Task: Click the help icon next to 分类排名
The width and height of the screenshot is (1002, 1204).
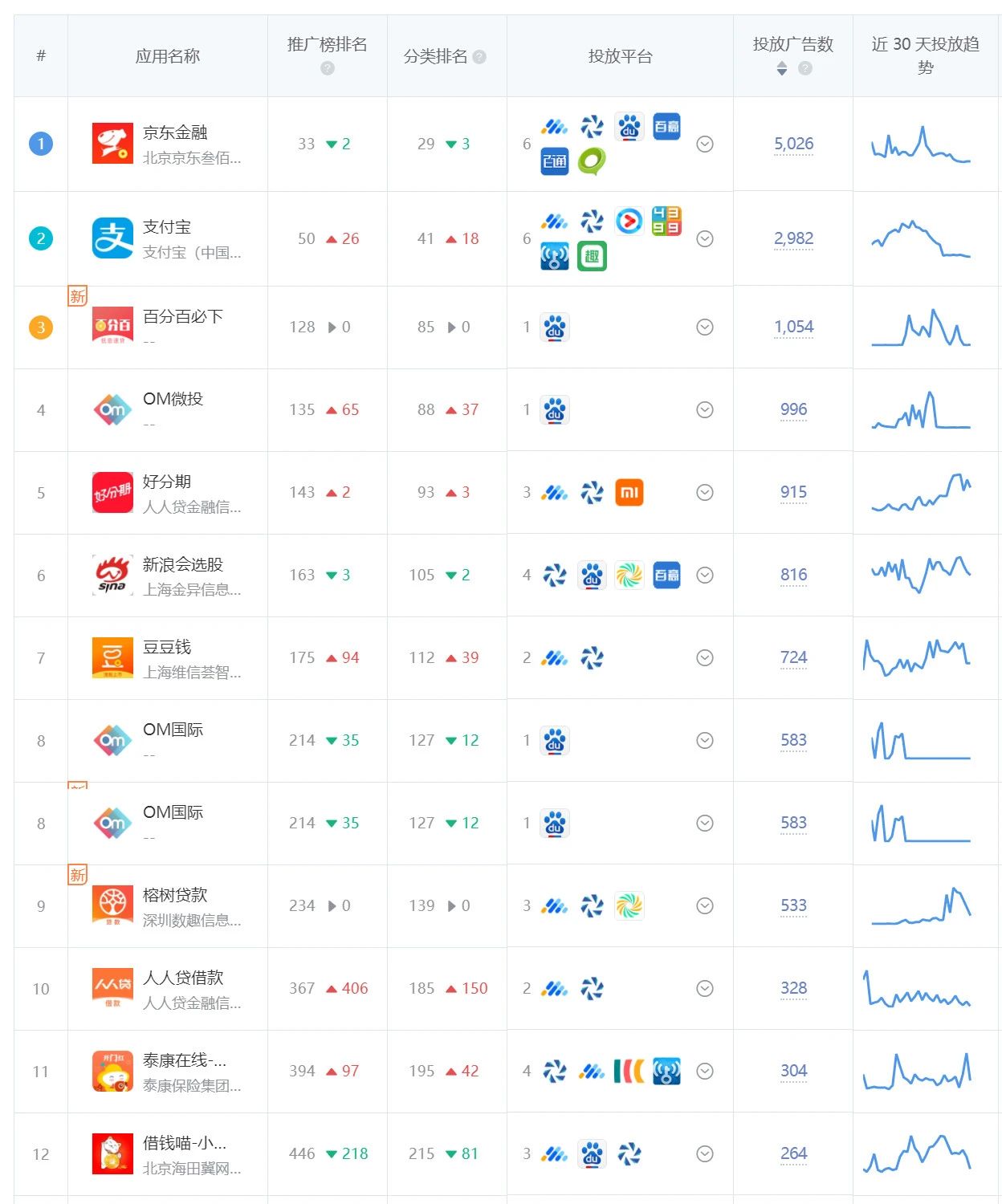Action: point(479,56)
